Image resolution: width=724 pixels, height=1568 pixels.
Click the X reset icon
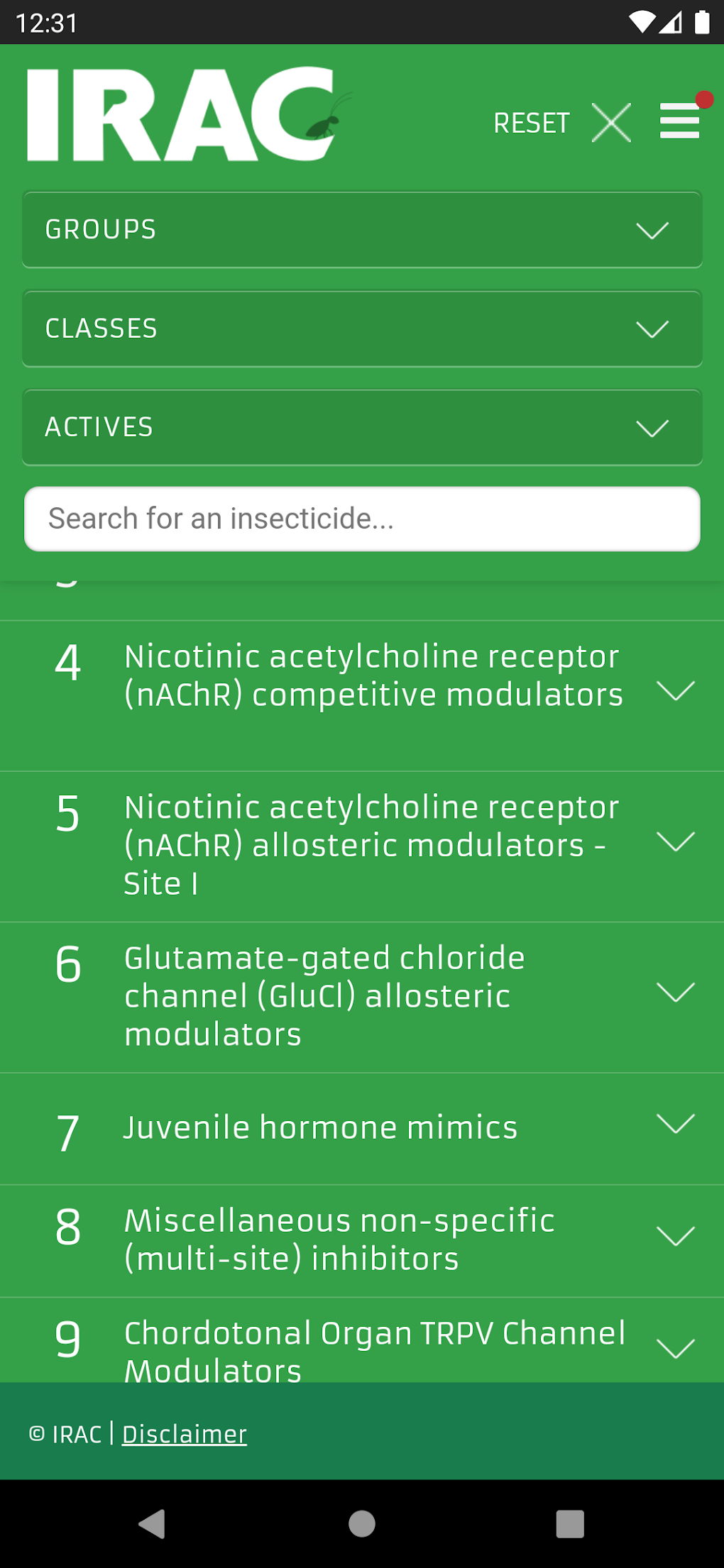coord(611,121)
